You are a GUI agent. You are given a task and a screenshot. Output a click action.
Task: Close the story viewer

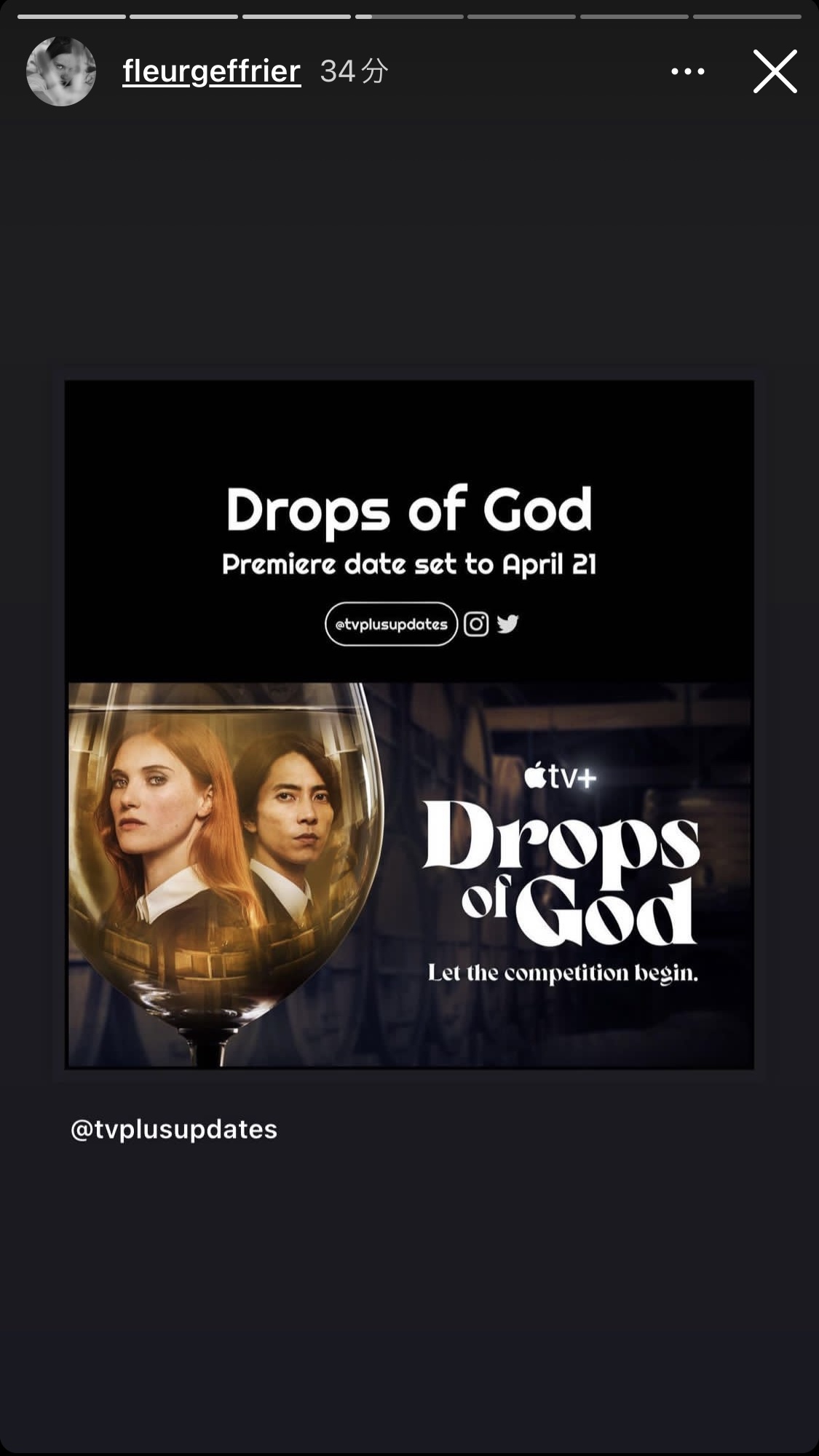775,71
